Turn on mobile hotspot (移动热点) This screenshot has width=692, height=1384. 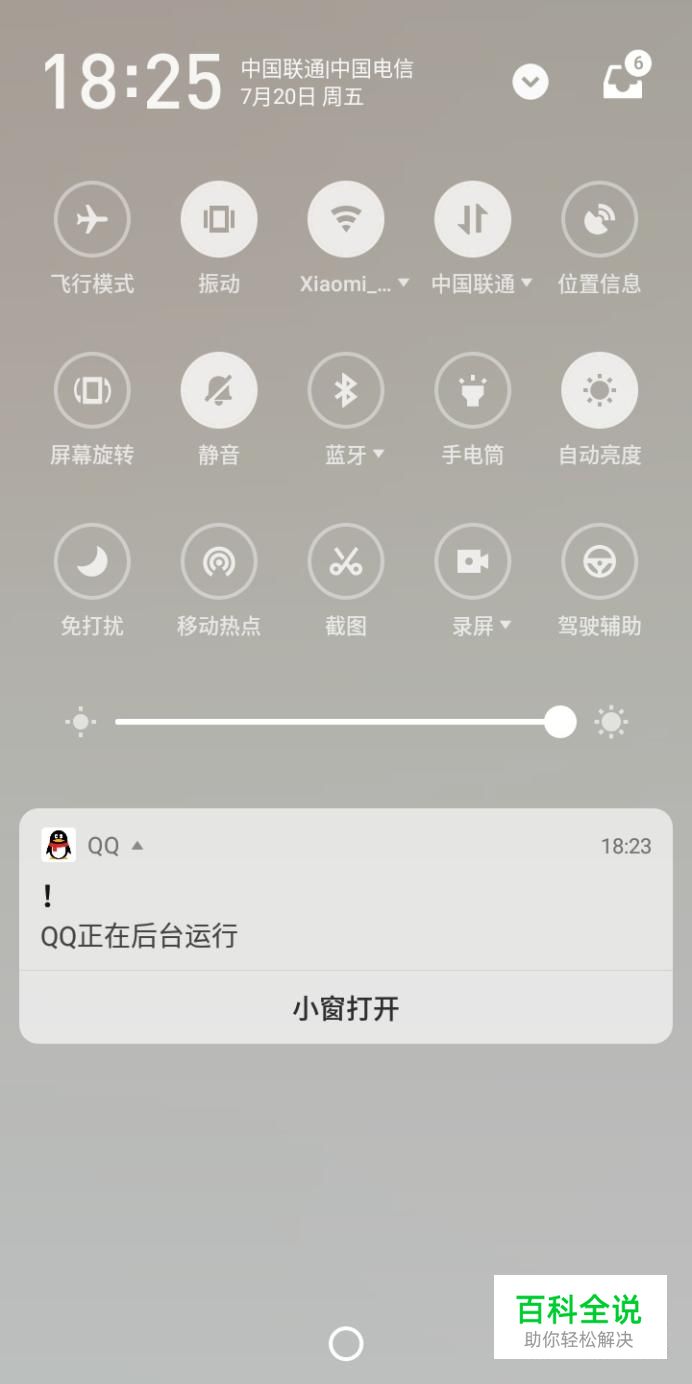pos(219,562)
